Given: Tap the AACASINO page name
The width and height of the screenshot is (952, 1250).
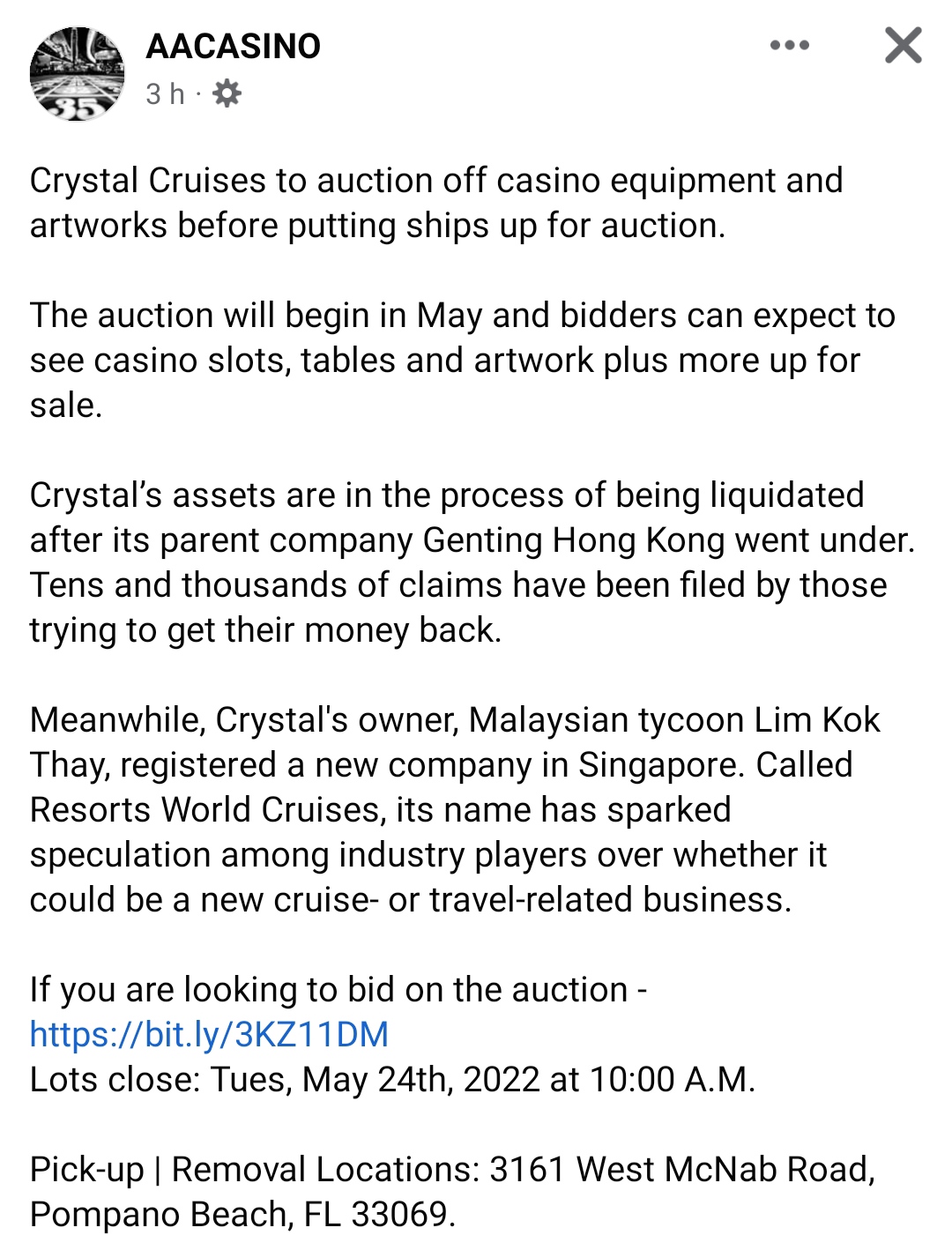Looking at the screenshot, I should (x=234, y=46).
